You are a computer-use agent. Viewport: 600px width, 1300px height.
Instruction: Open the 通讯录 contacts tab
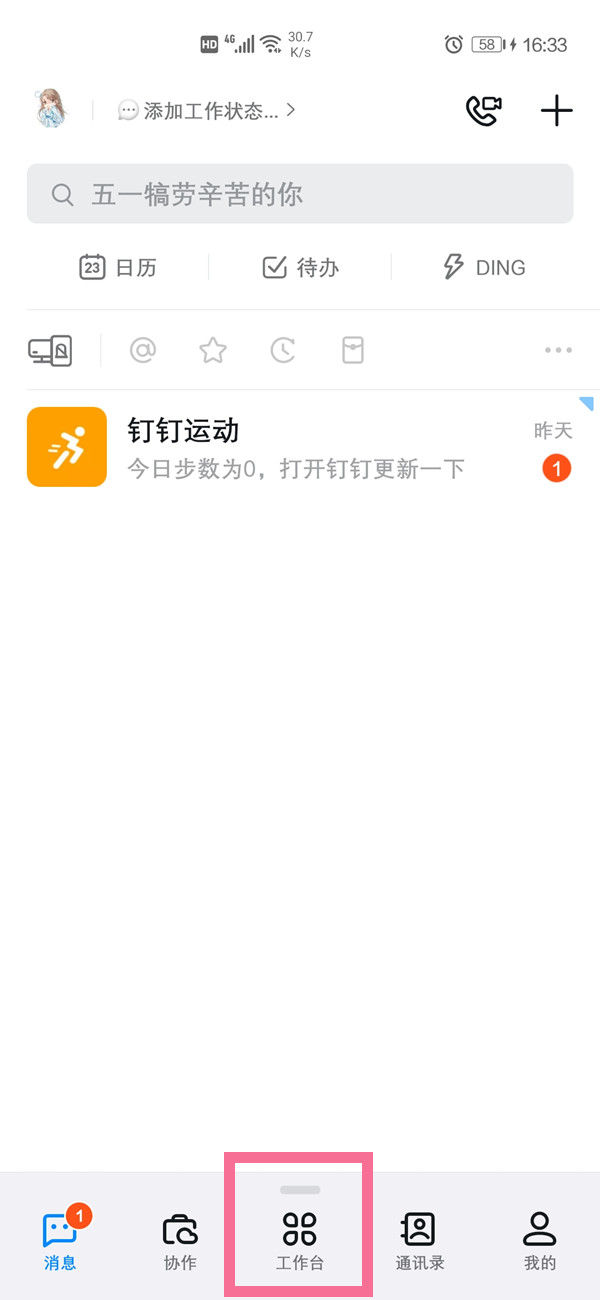[420, 1240]
